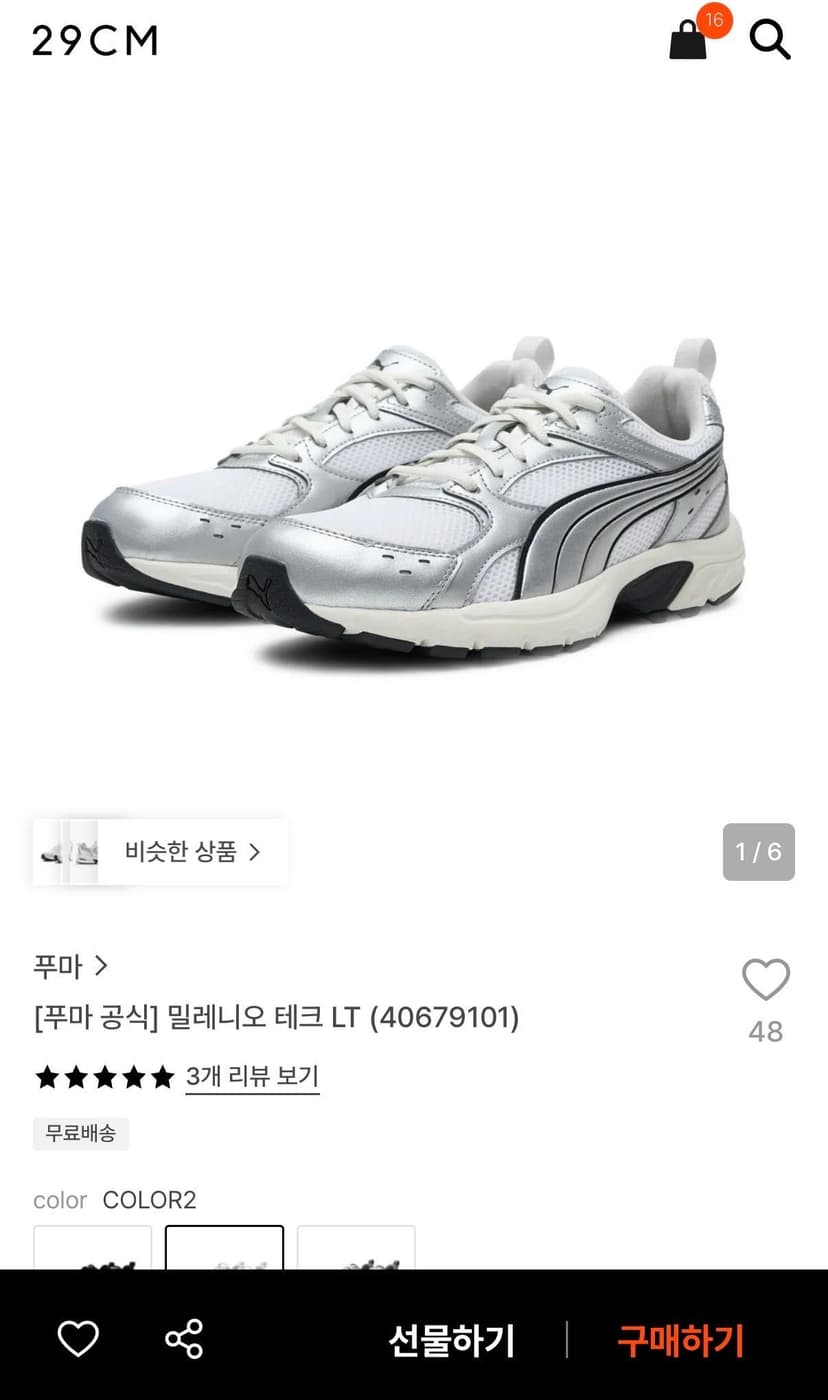
Task: Open the main sneaker product image
Action: pos(414,500)
